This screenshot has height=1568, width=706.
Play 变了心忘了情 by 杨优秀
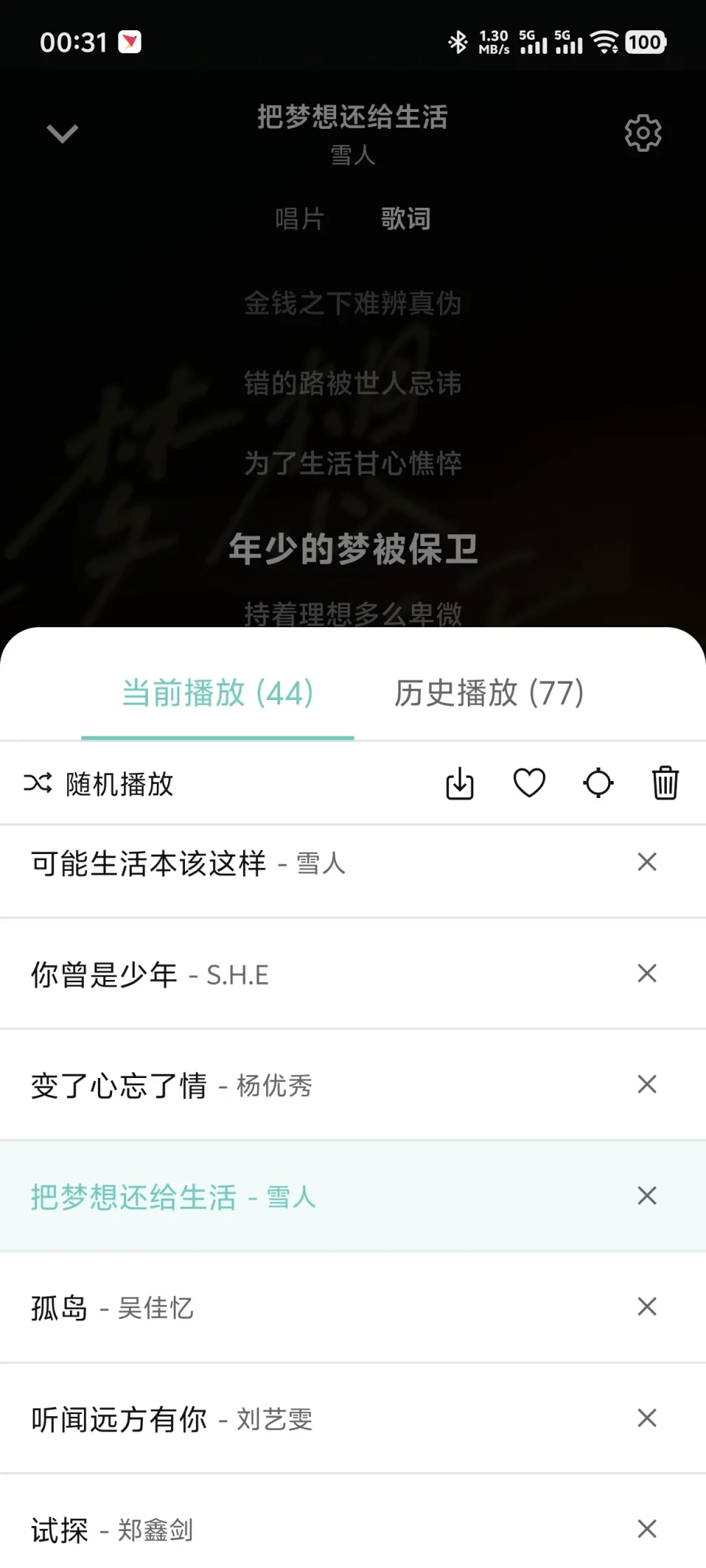[x=172, y=1085]
